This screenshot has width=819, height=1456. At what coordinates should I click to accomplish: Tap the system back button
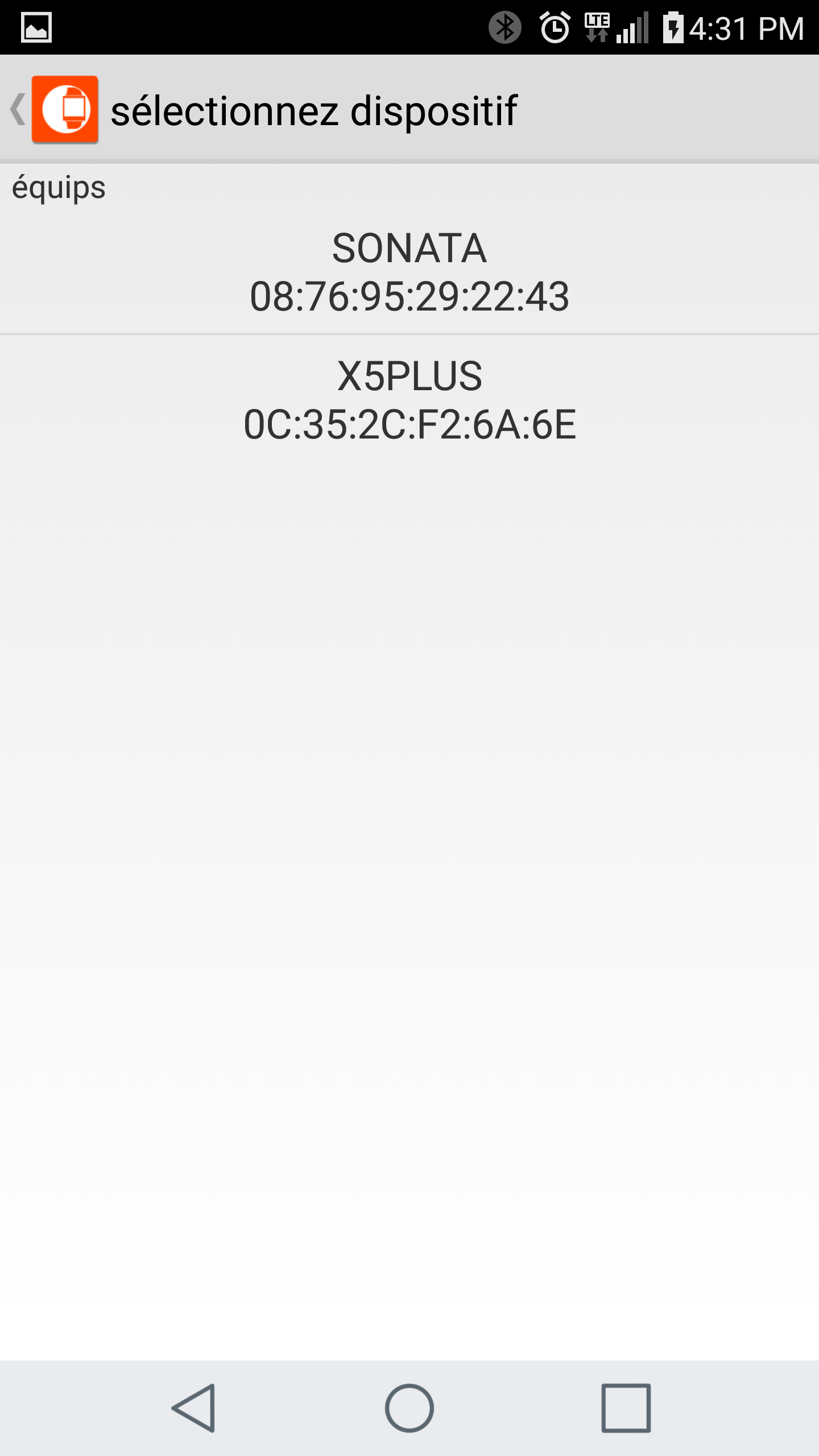pos(193,1408)
